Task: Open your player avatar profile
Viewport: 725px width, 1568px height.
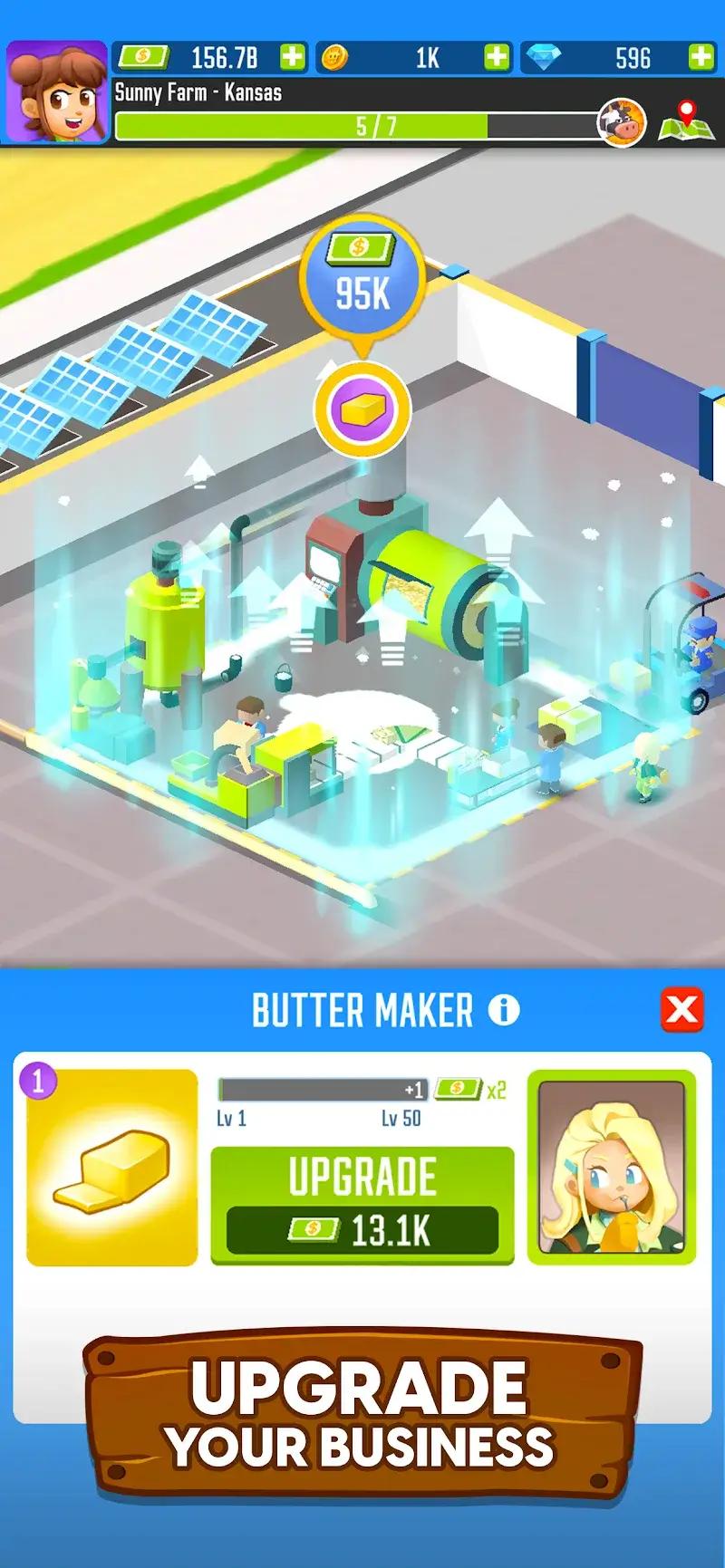Action: pyautogui.click(x=56, y=86)
